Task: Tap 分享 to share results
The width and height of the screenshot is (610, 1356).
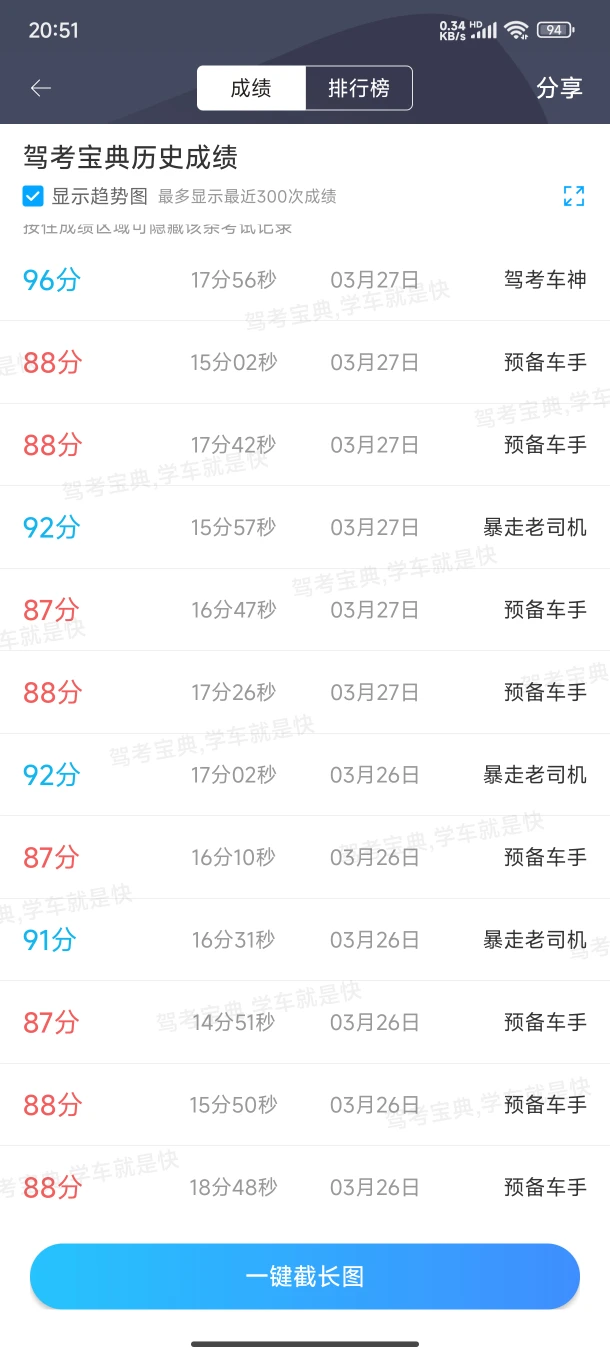Action: pos(559,88)
